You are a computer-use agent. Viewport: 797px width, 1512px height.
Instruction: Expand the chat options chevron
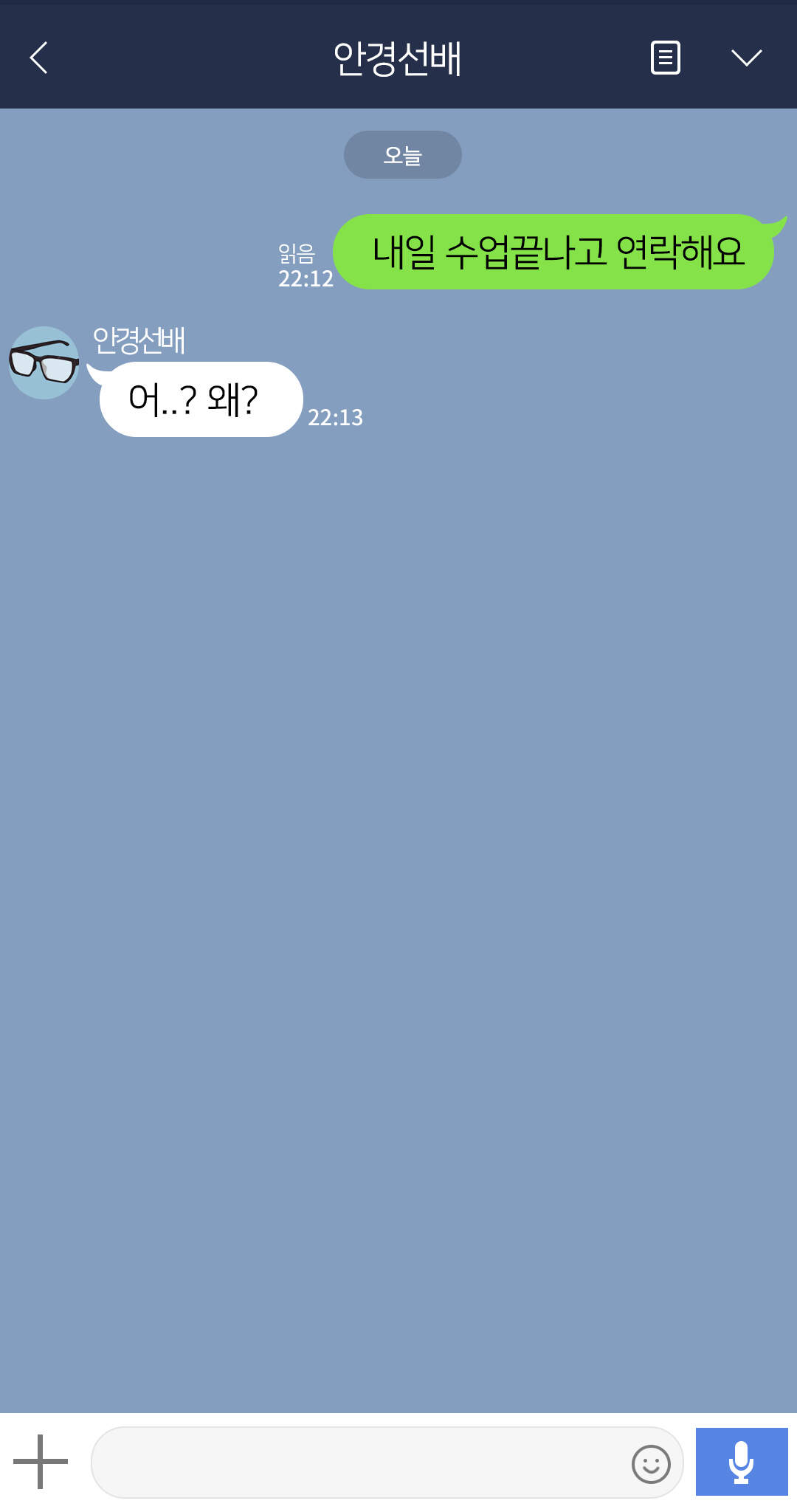click(746, 58)
